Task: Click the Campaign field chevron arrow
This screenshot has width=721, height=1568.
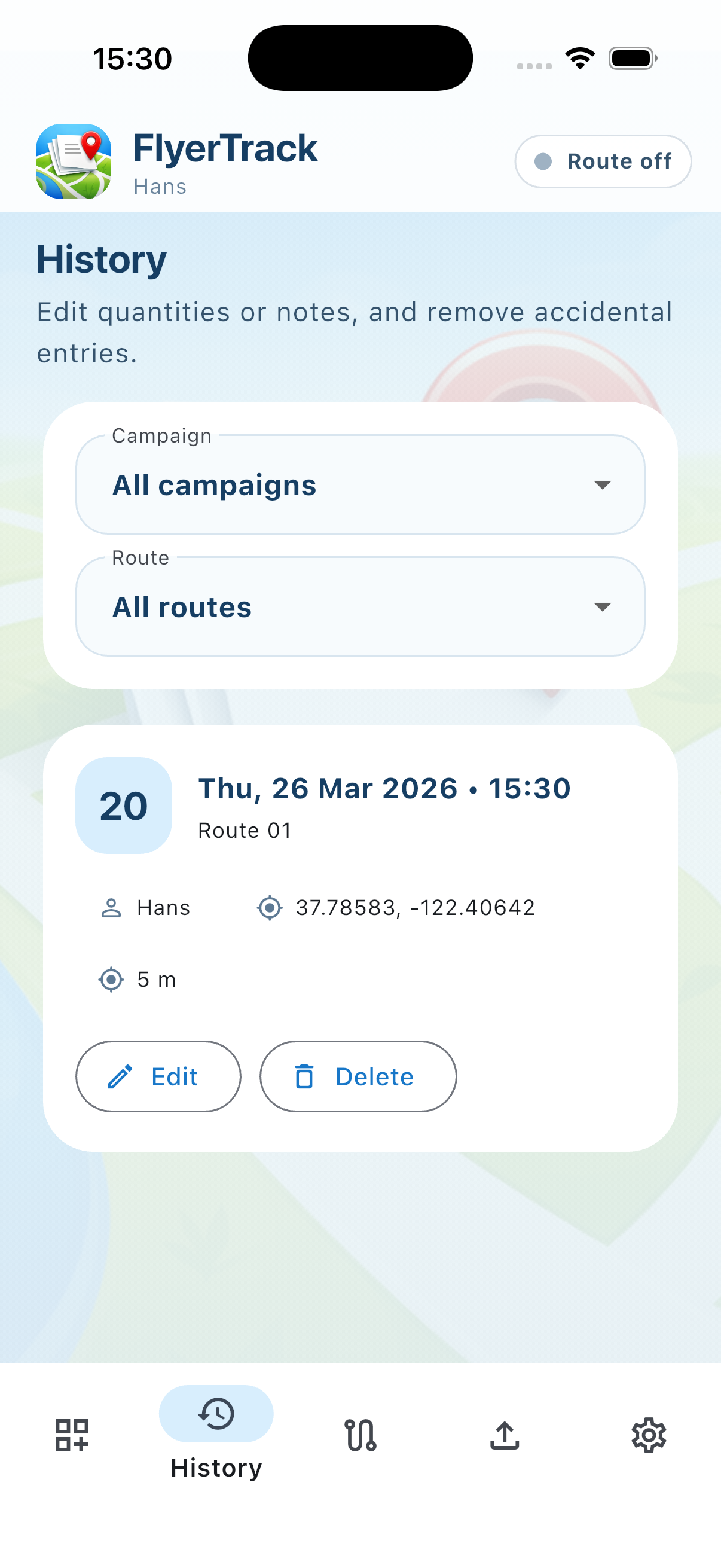Action: 601,485
